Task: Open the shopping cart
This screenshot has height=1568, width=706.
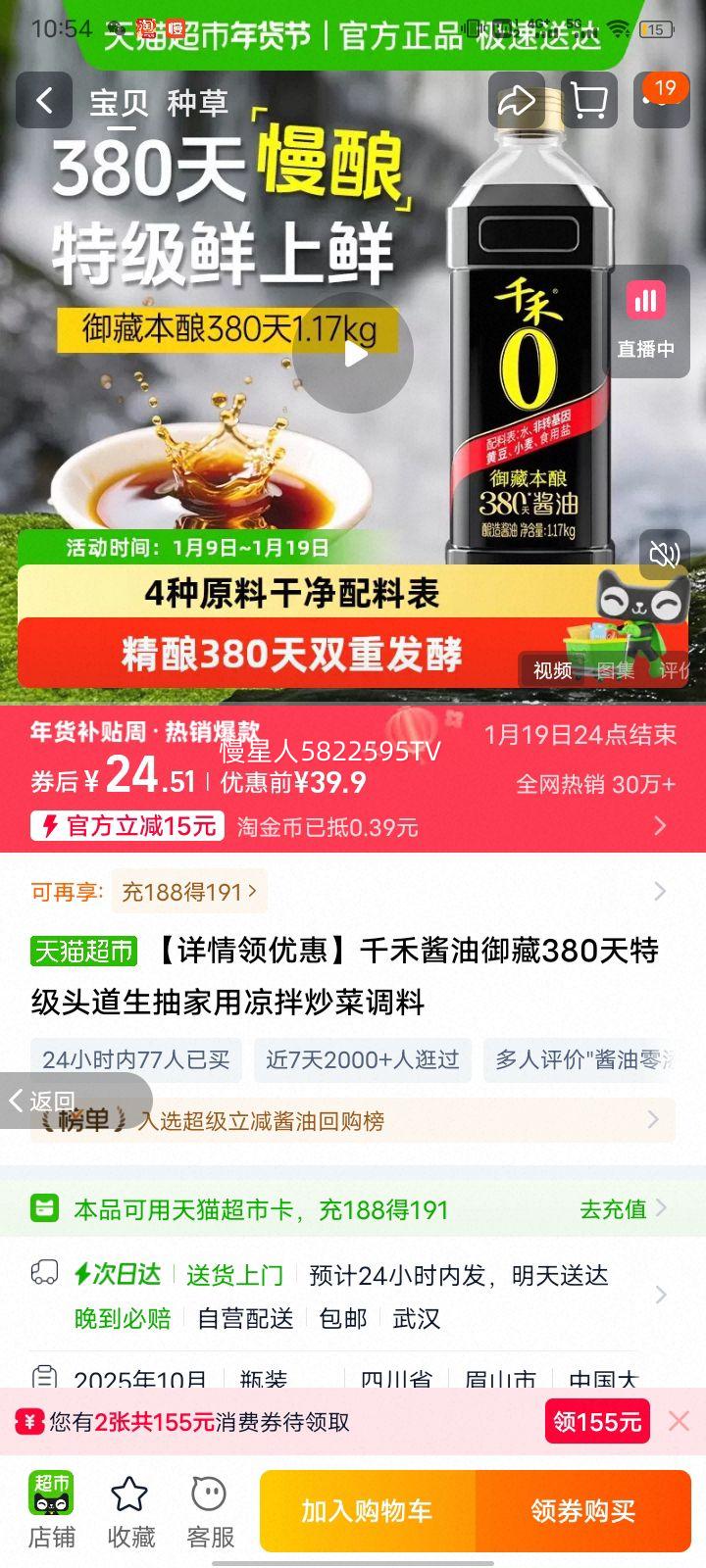Action: (589, 101)
